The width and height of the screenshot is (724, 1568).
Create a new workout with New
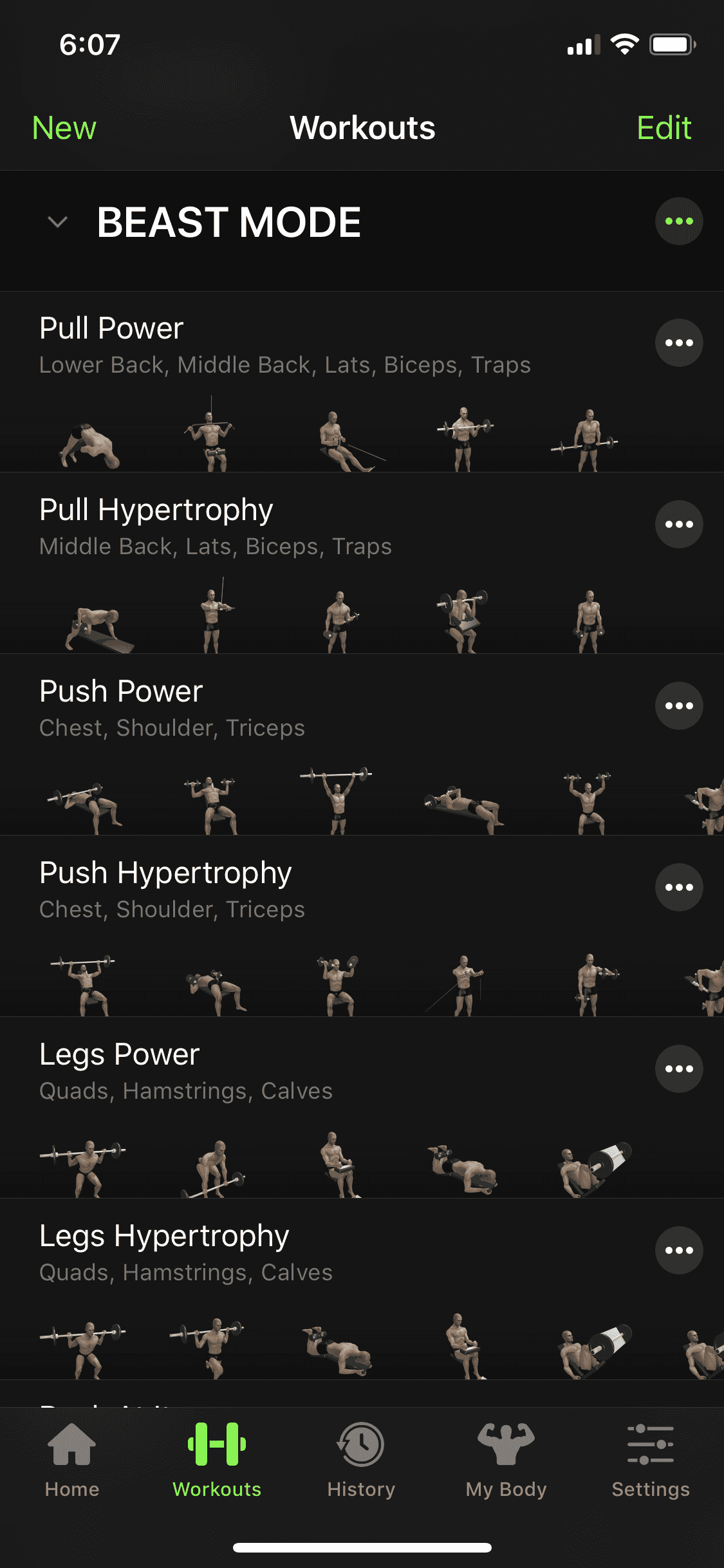click(64, 127)
